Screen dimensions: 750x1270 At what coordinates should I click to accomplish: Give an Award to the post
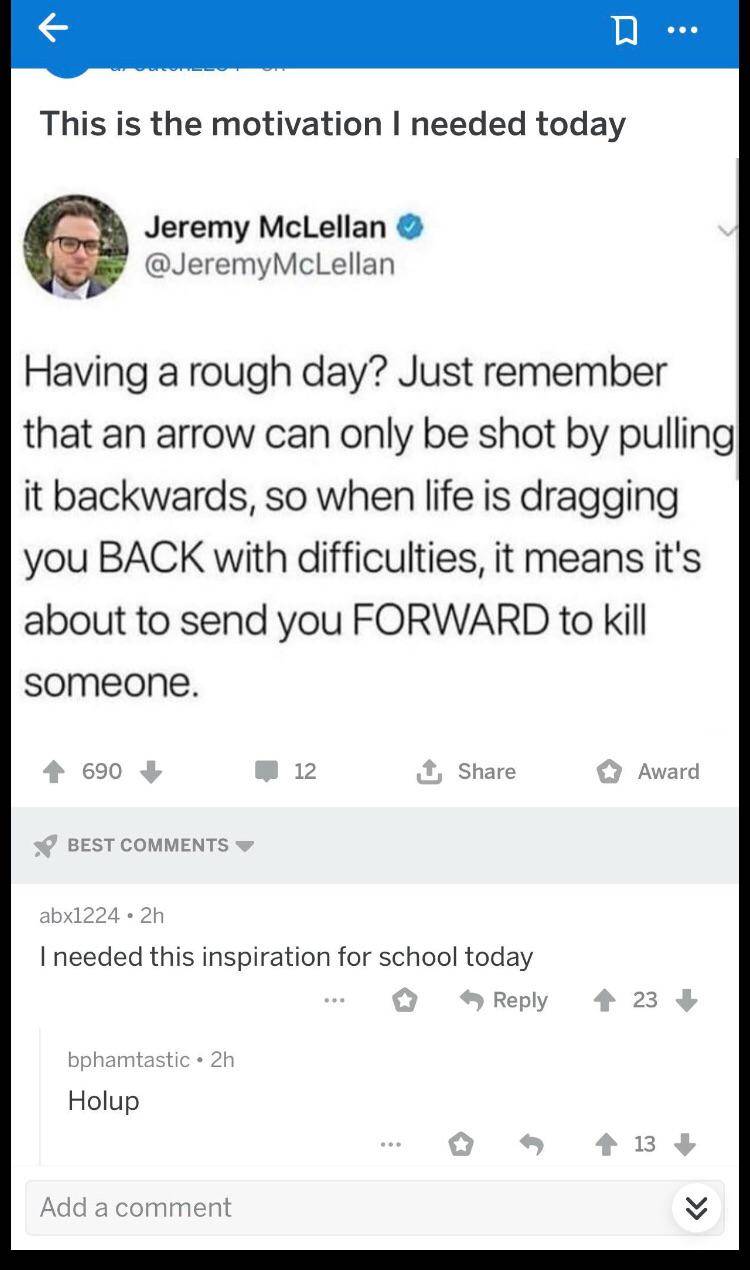click(648, 771)
